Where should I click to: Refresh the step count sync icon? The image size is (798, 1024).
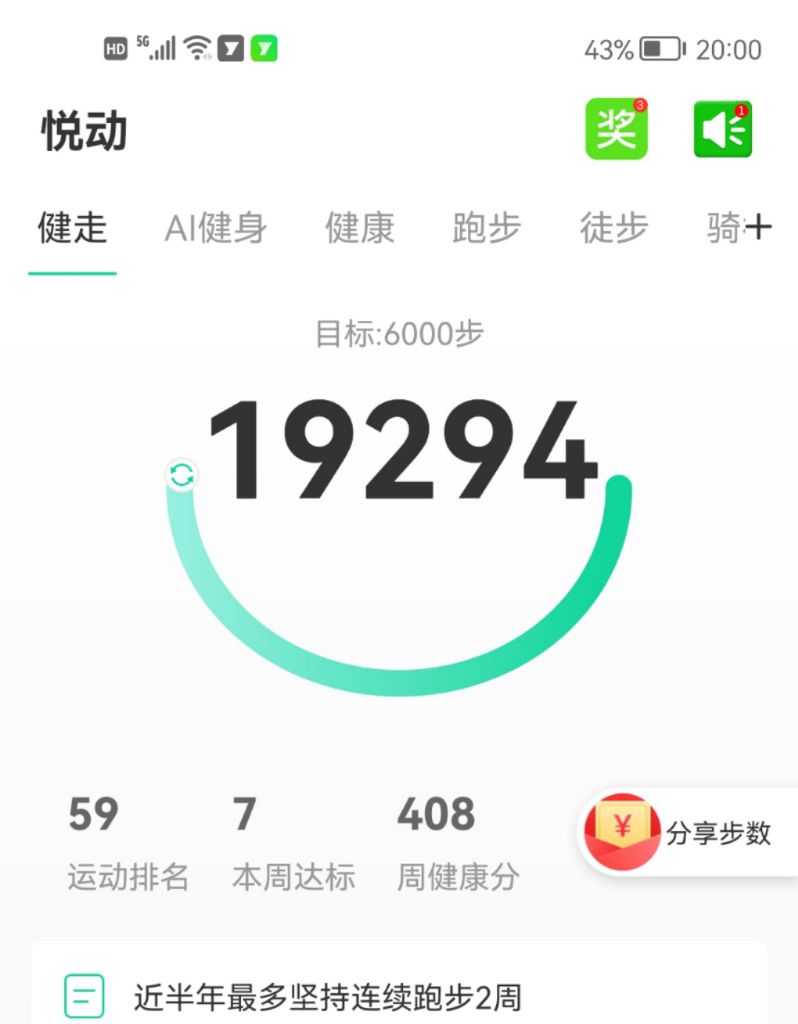[181, 474]
